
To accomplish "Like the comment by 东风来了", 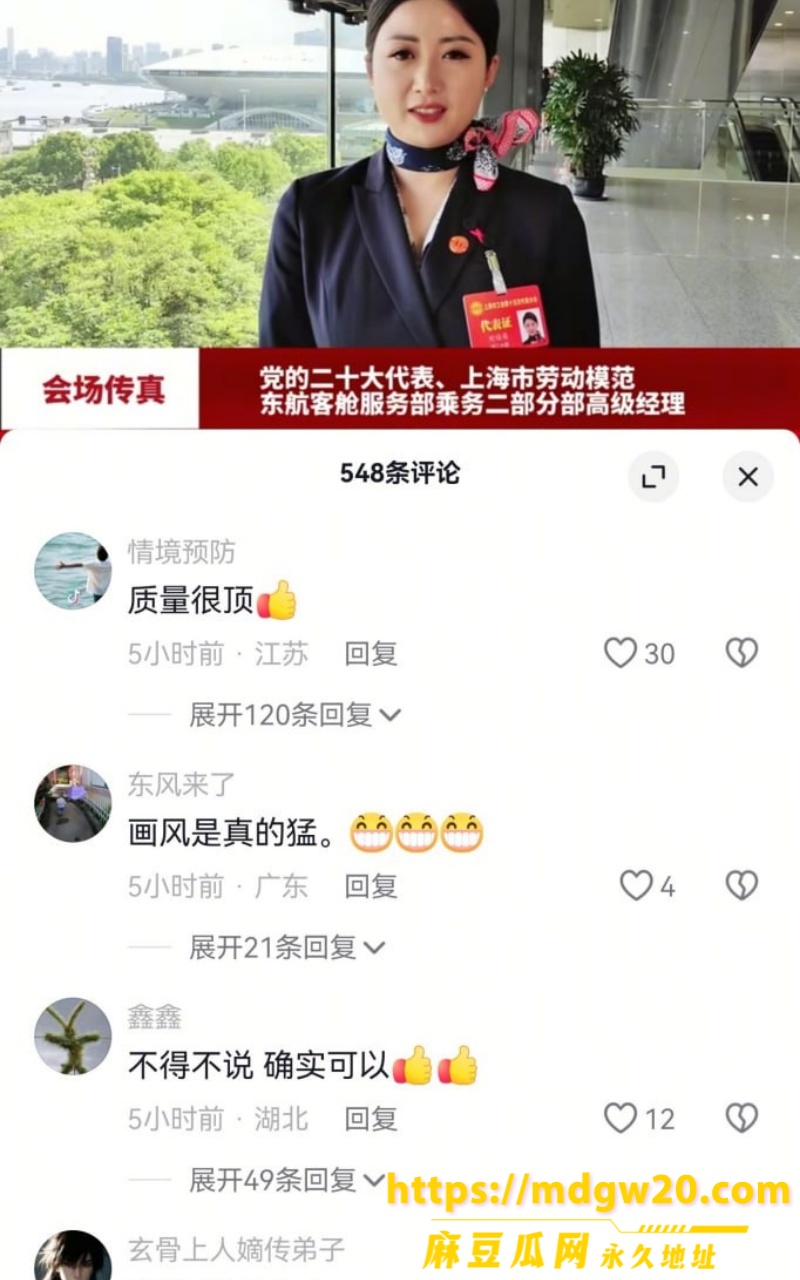I will click(636, 886).
